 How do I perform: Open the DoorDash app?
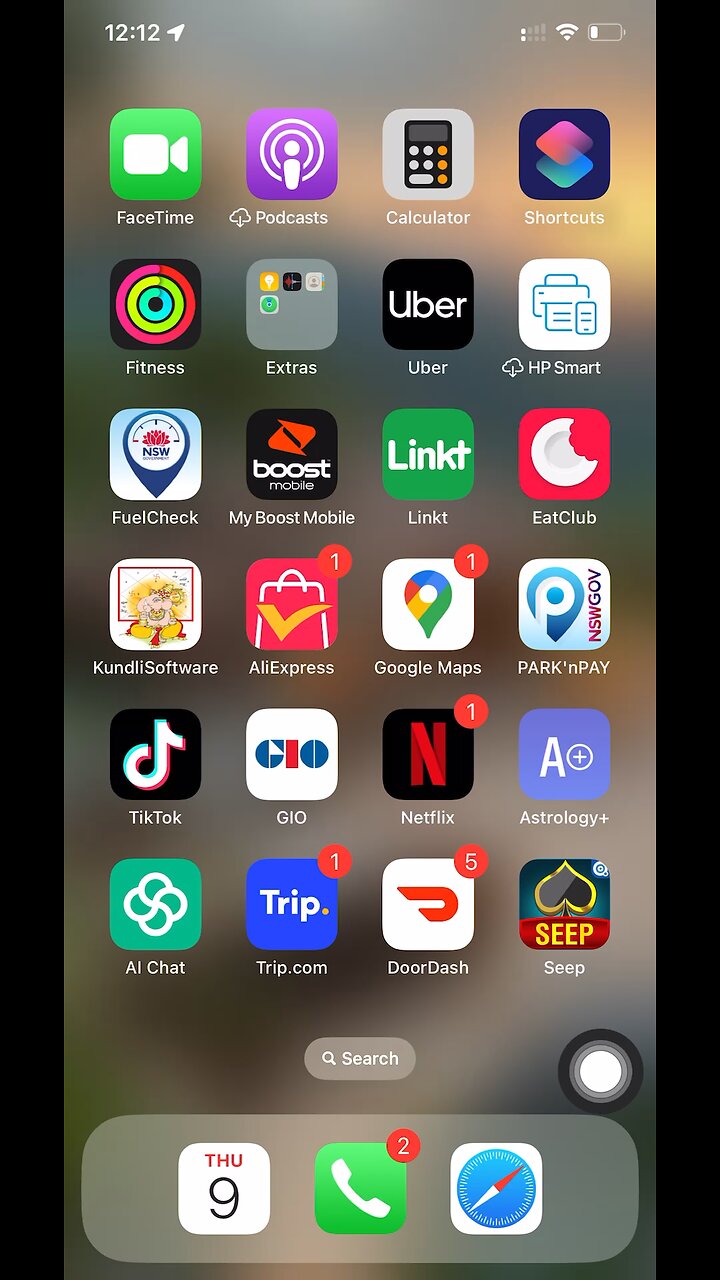pos(428,905)
